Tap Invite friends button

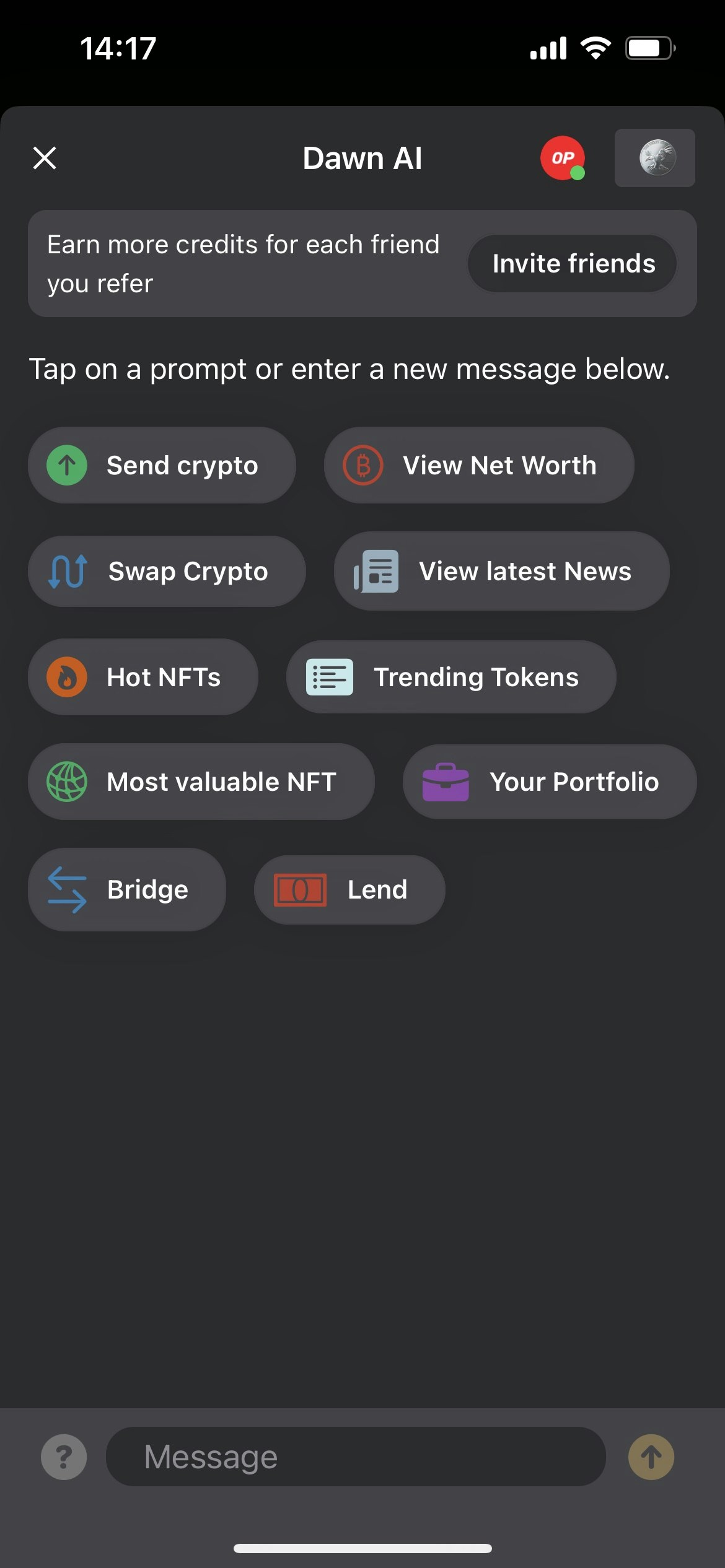(573, 264)
